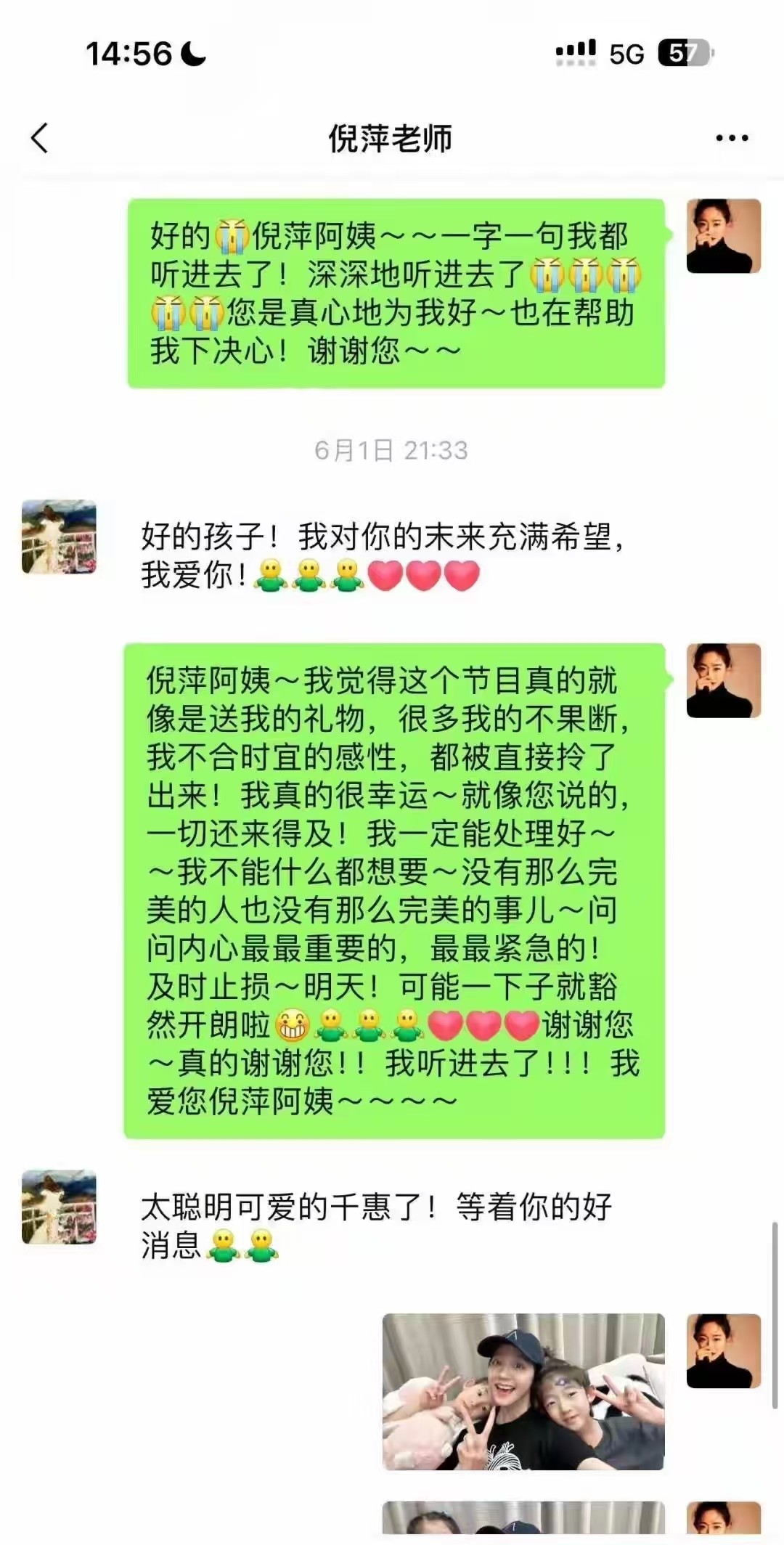
Task: Go back to the chat list
Action: tap(40, 138)
